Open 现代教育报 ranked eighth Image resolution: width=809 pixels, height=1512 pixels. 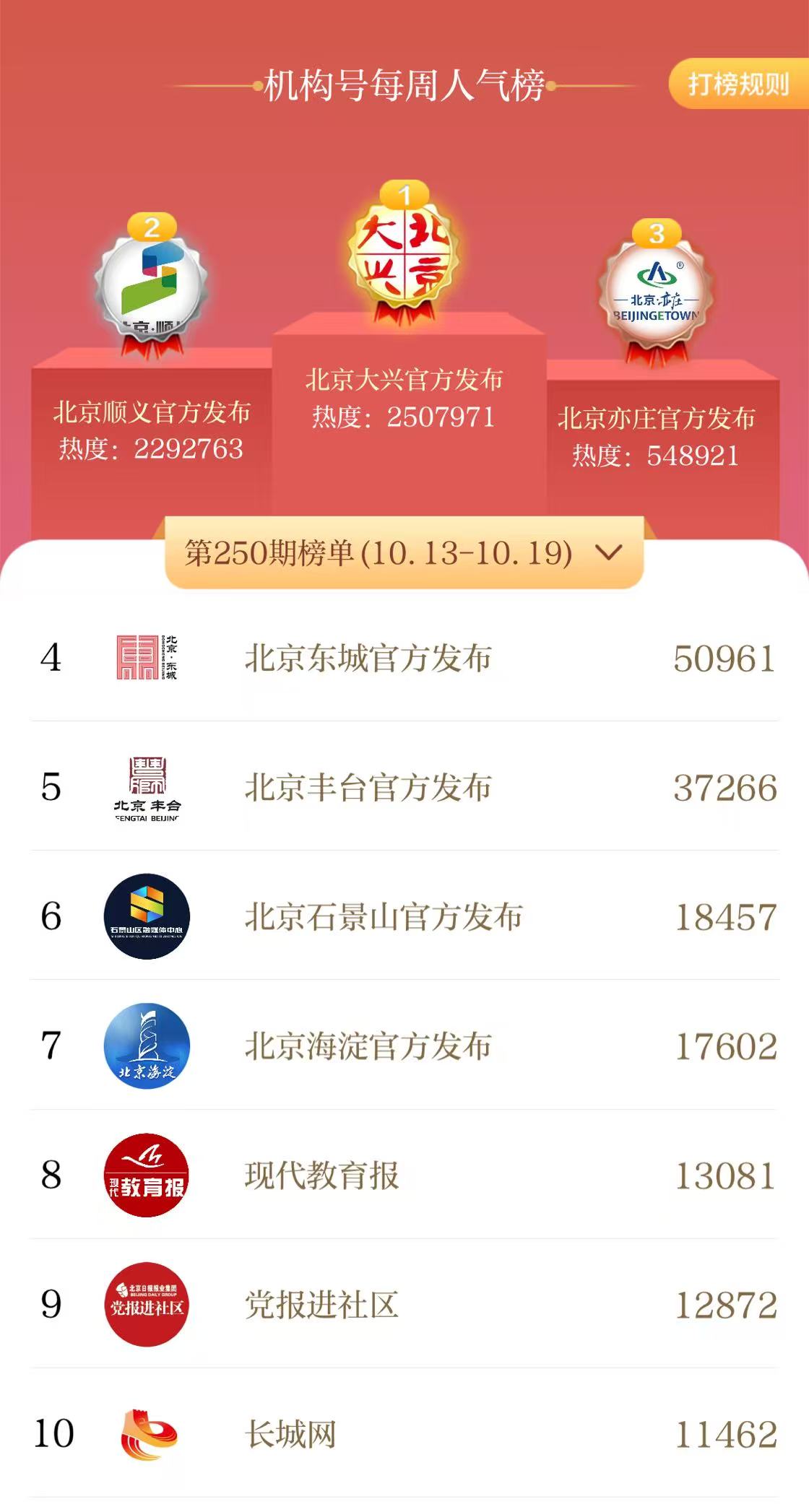321,1175
